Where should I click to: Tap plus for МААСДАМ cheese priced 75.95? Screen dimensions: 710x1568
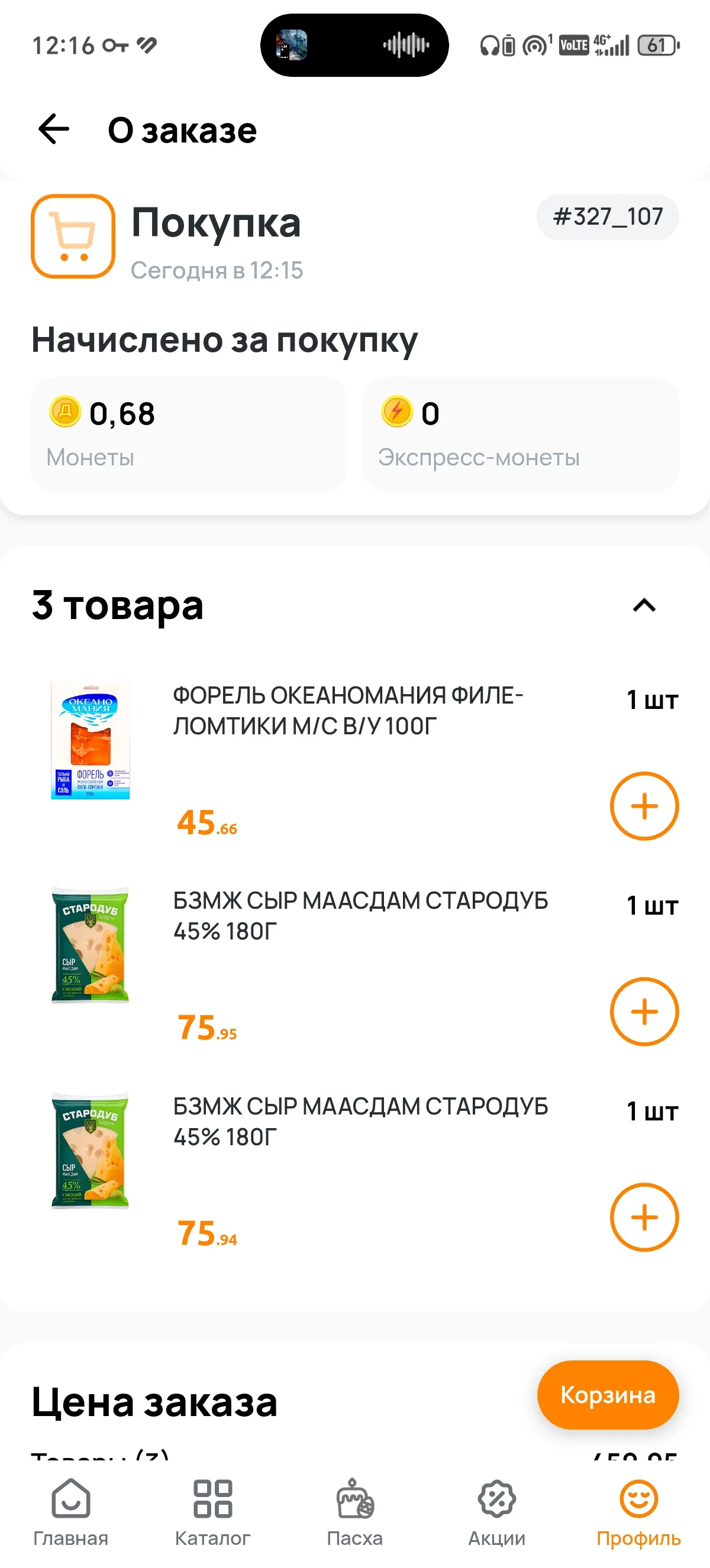pos(644,1012)
